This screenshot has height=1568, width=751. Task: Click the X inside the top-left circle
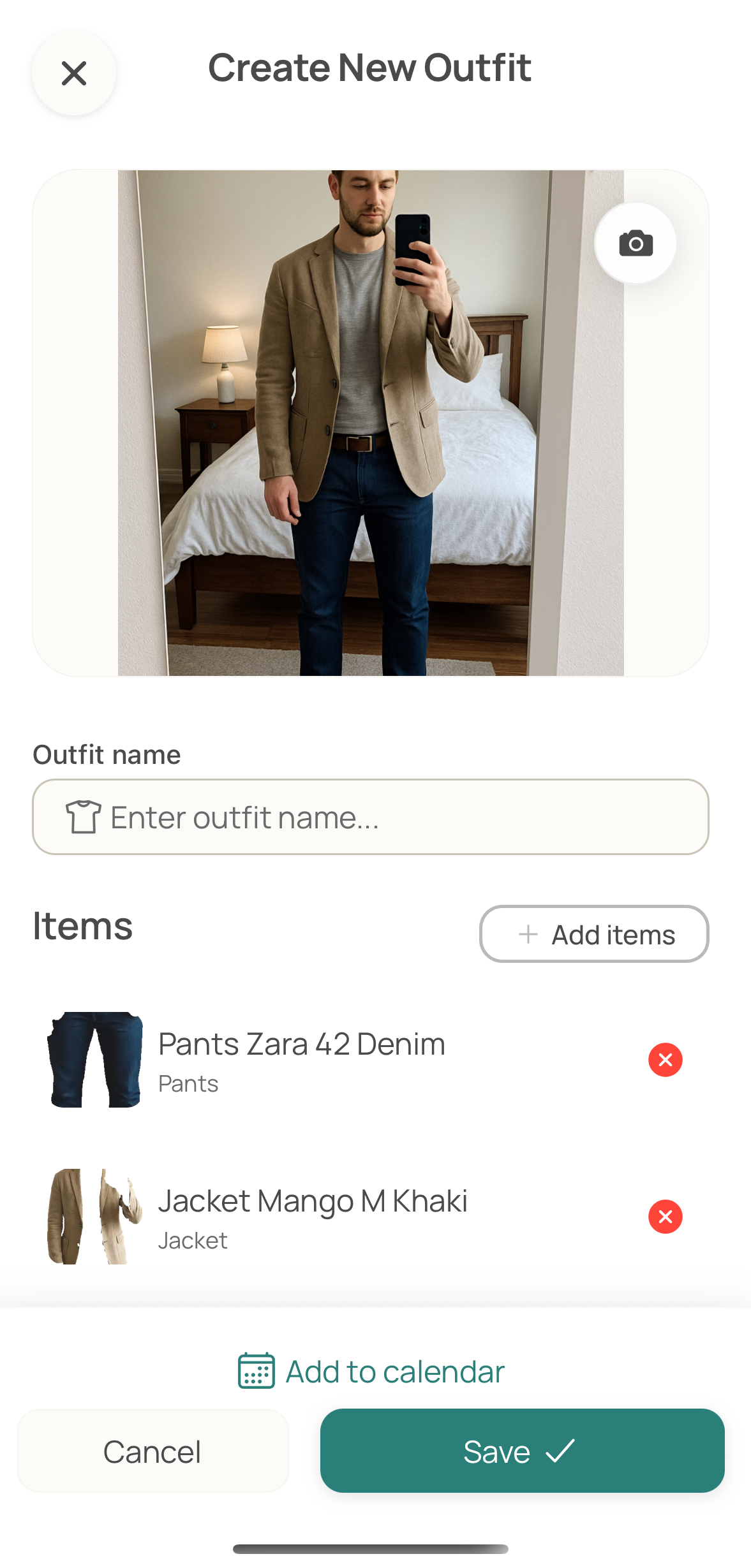coord(73,73)
